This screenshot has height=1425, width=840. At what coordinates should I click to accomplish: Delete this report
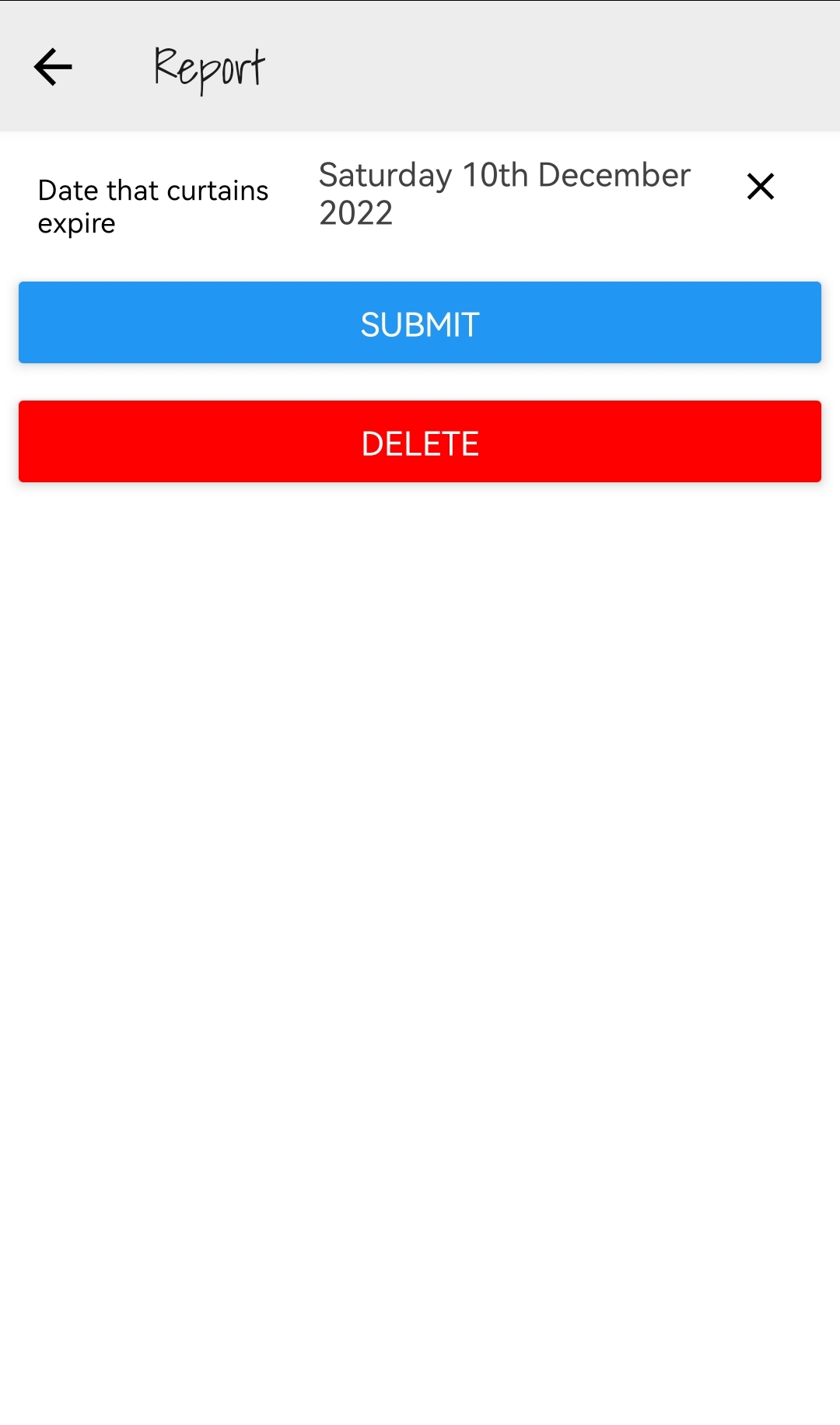[x=420, y=442]
